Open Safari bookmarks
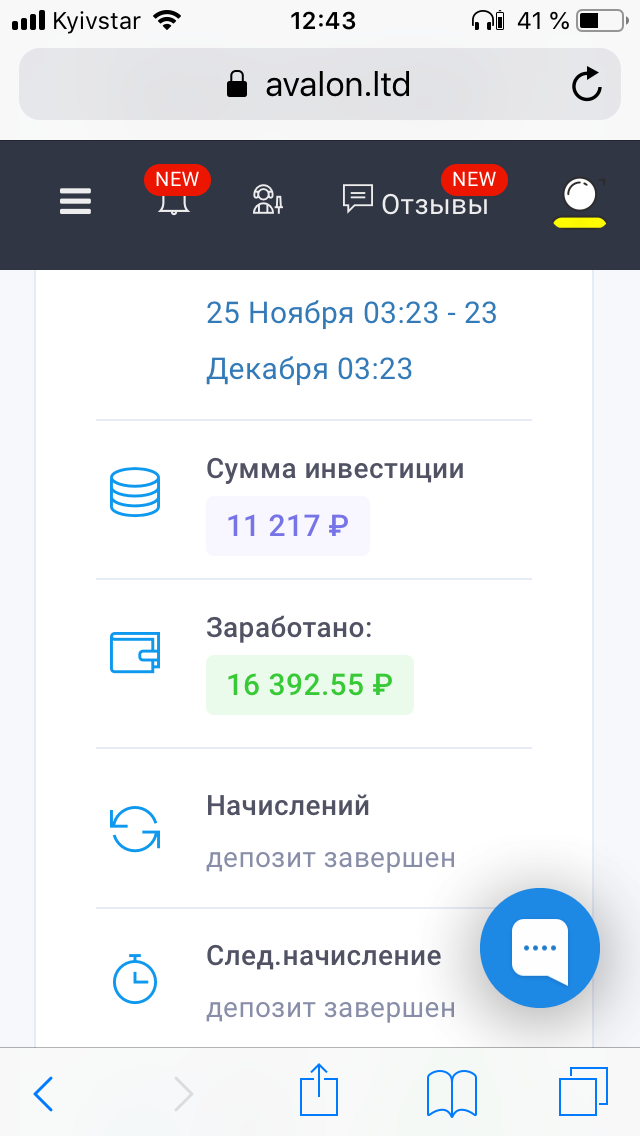Image resolution: width=640 pixels, height=1136 pixels. (451, 1093)
